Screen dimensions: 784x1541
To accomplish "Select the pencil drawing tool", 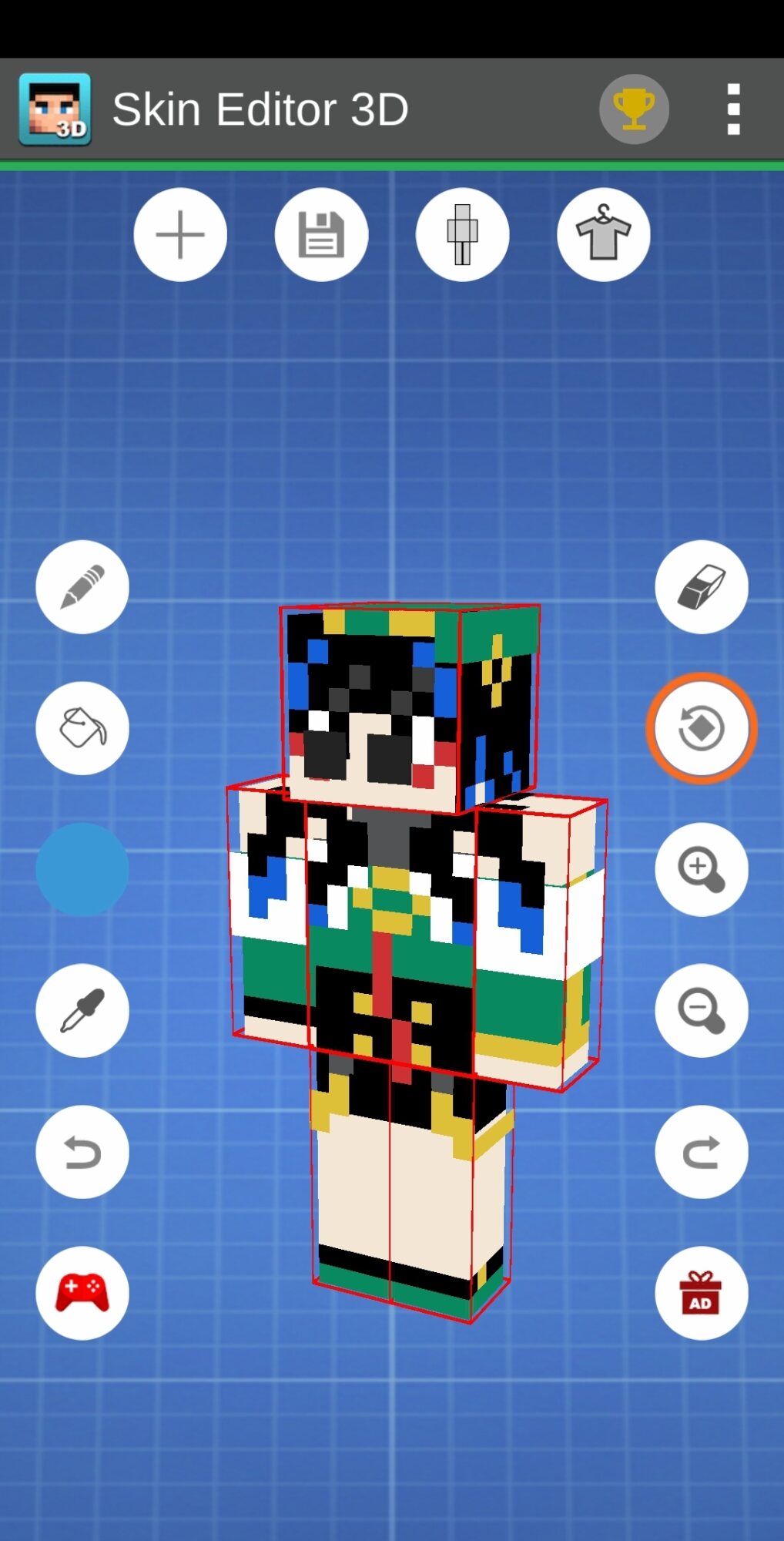I will (82, 587).
